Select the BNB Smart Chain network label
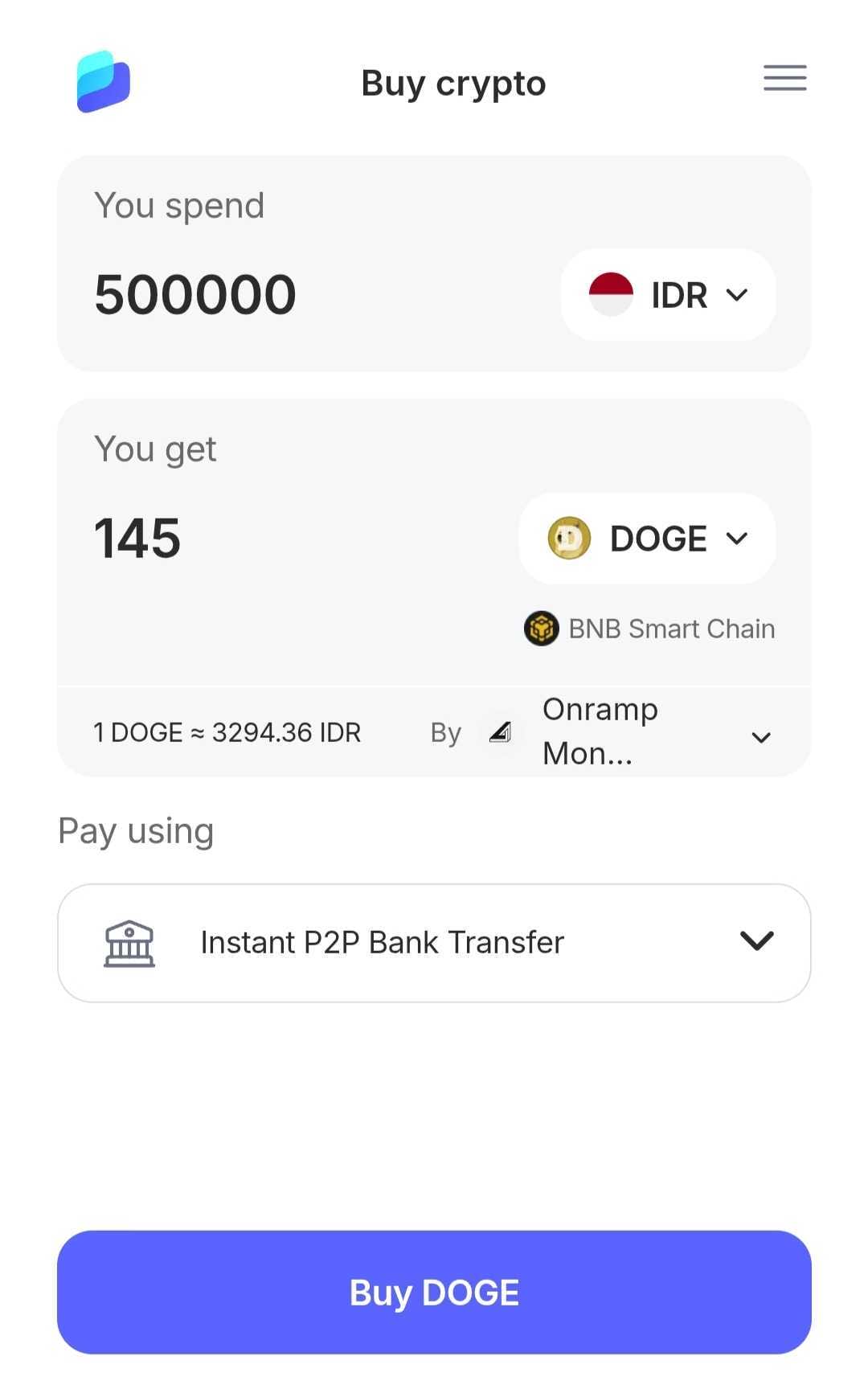The image size is (868, 1385). pyautogui.click(x=671, y=629)
